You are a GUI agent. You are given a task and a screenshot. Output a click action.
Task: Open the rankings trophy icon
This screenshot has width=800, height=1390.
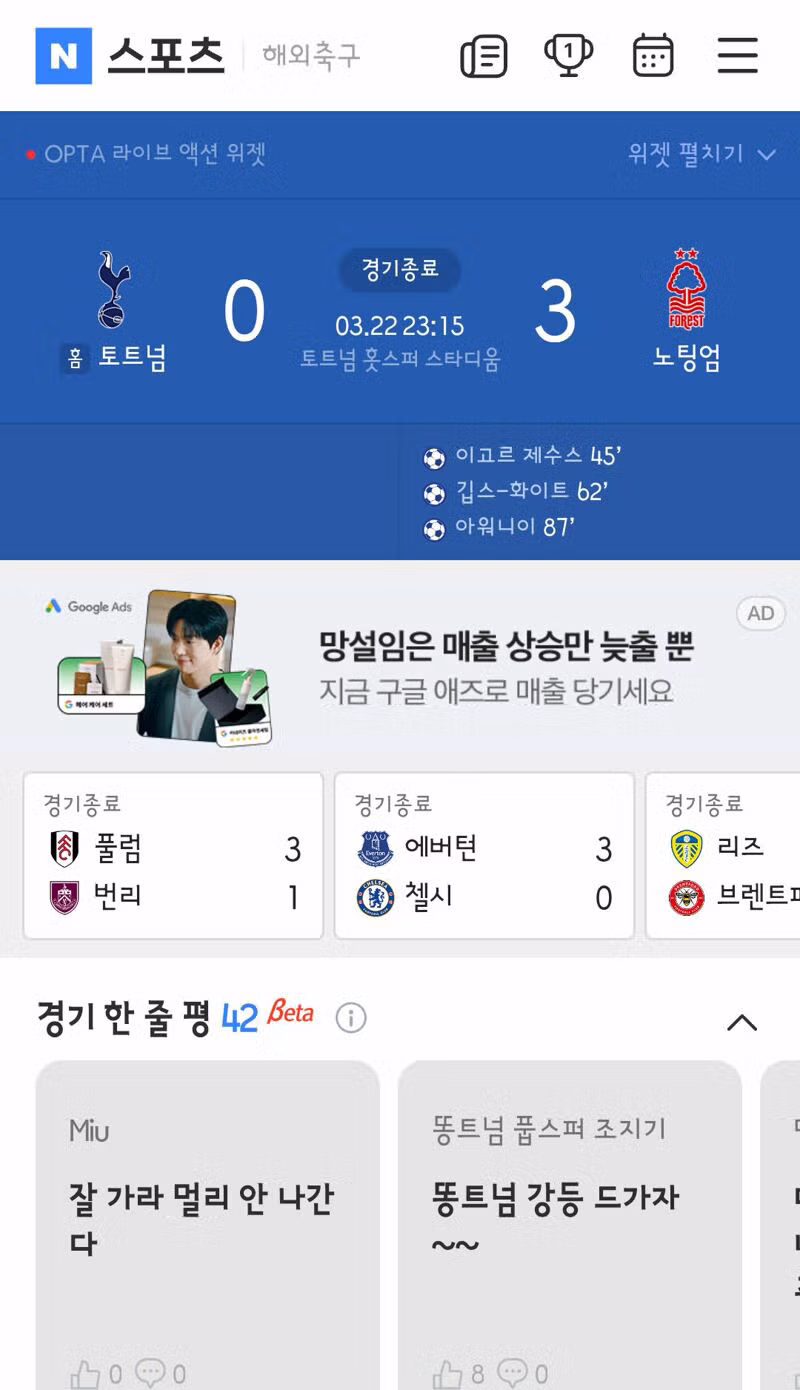(x=568, y=56)
